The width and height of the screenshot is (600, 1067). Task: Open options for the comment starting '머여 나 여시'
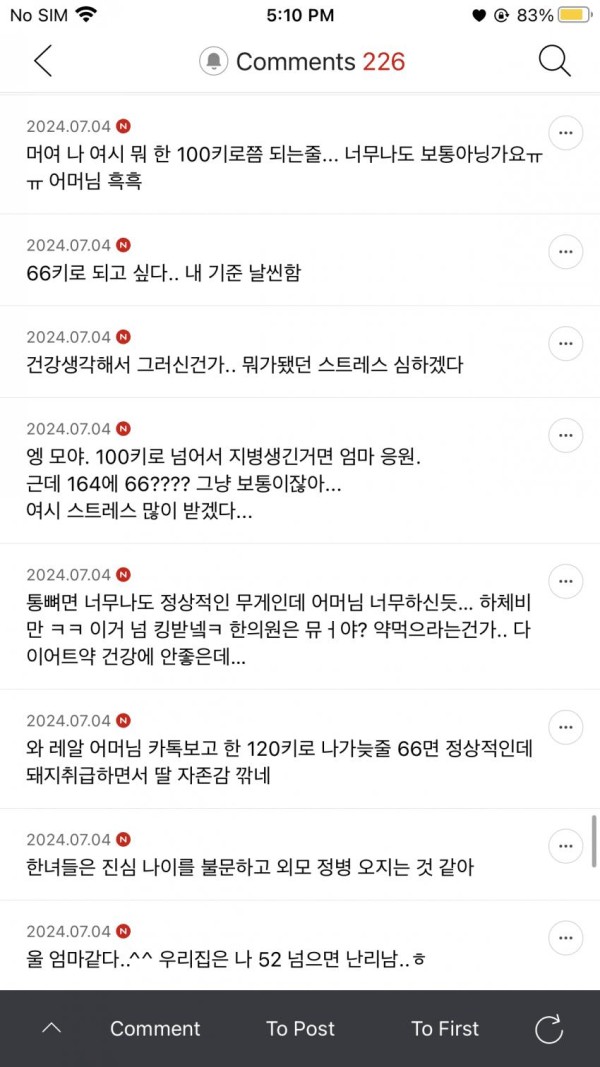click(x=566, y=133)
